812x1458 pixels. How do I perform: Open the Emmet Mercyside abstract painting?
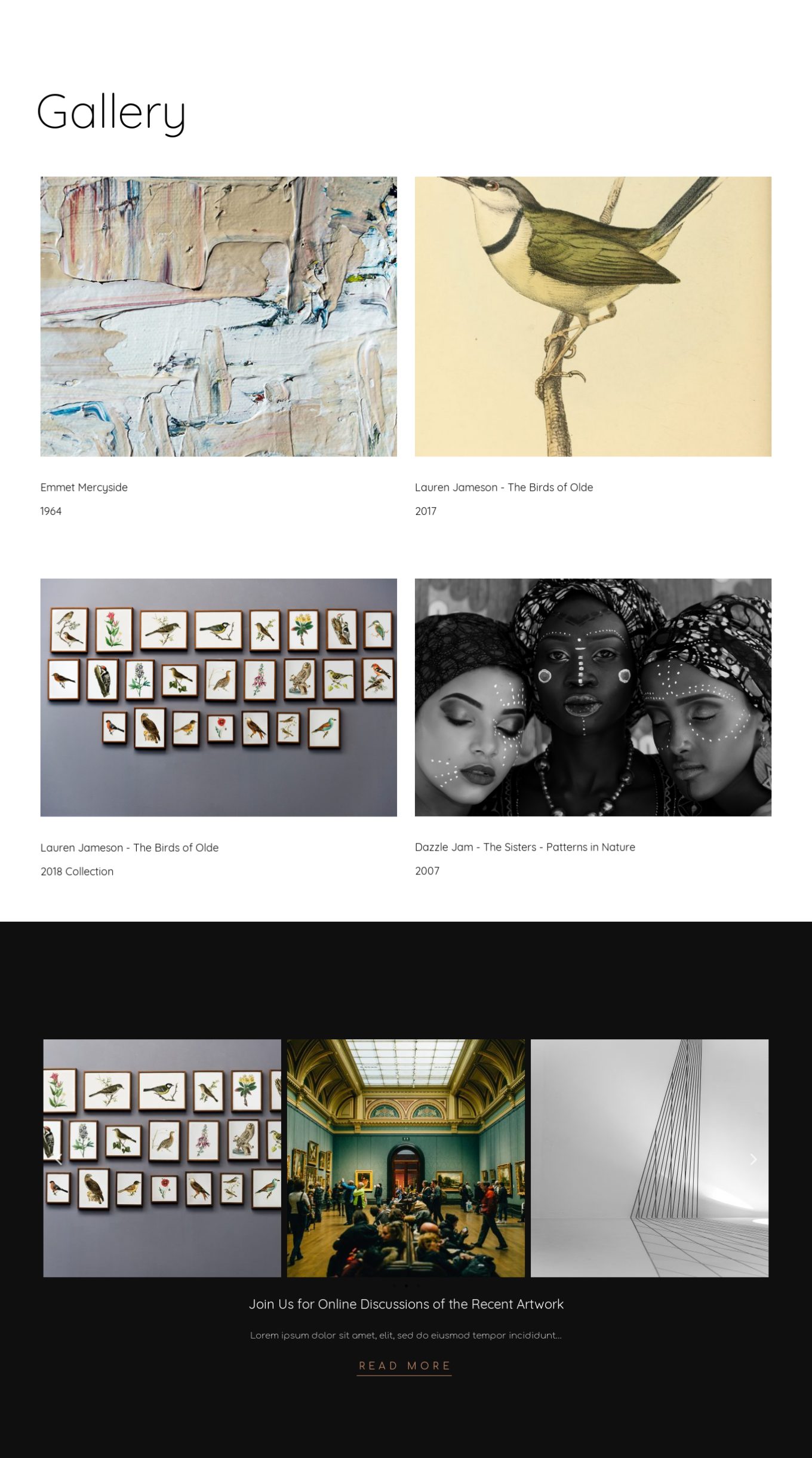pyautogui.click(x=219, y=317)
